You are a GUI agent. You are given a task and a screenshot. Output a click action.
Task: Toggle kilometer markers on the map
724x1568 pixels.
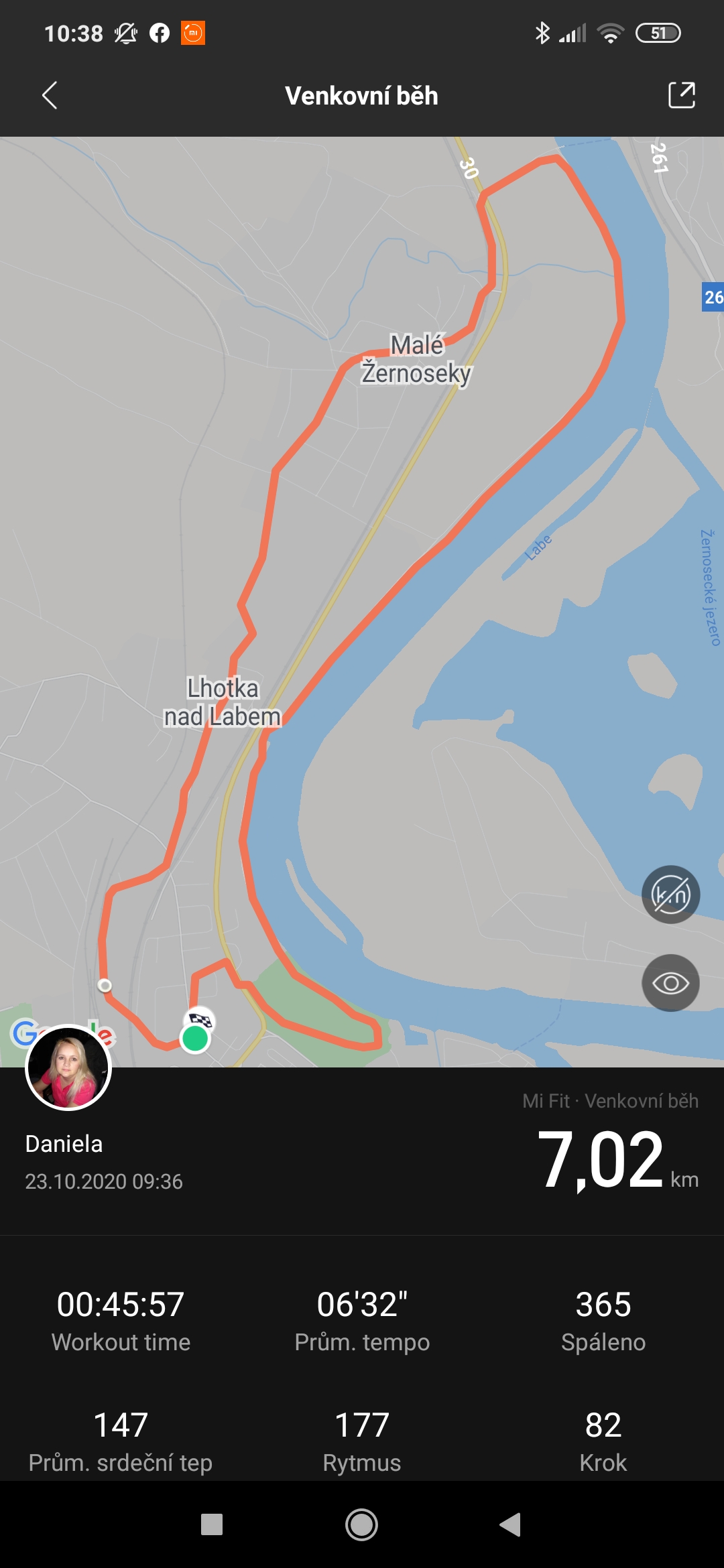tap(671, 895)
